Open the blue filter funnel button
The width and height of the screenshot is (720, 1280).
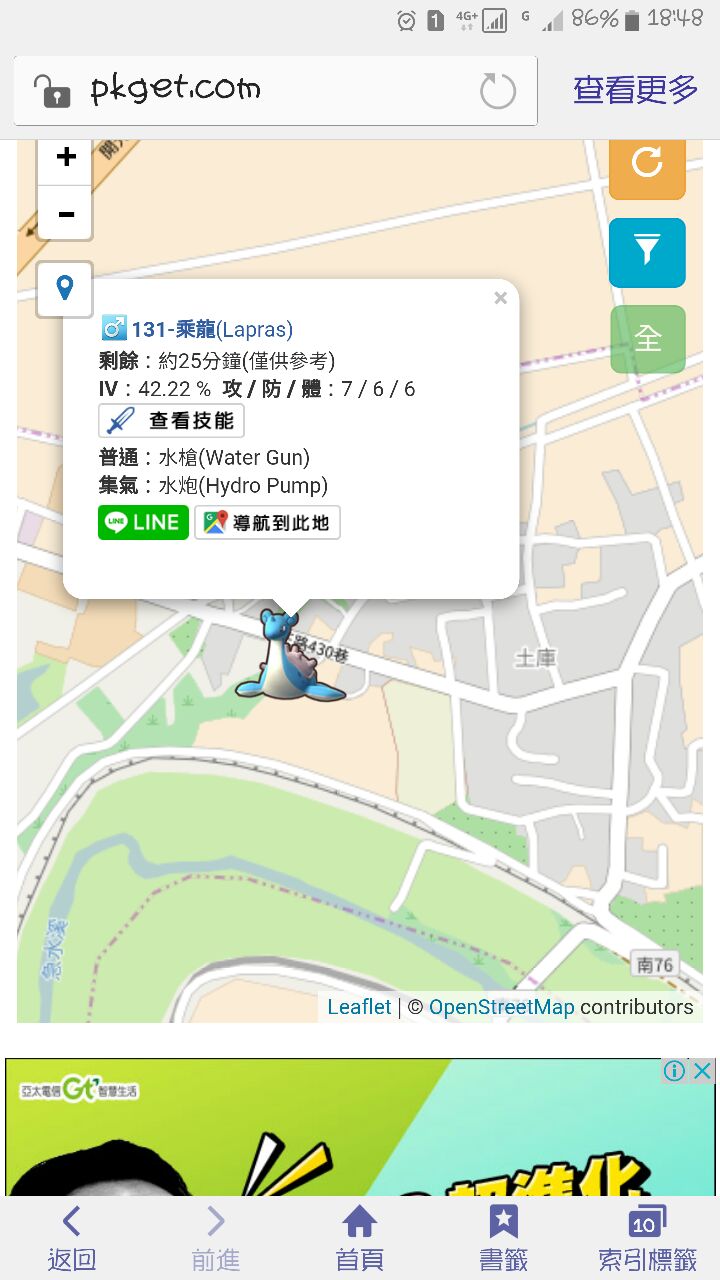pos(647,250)
